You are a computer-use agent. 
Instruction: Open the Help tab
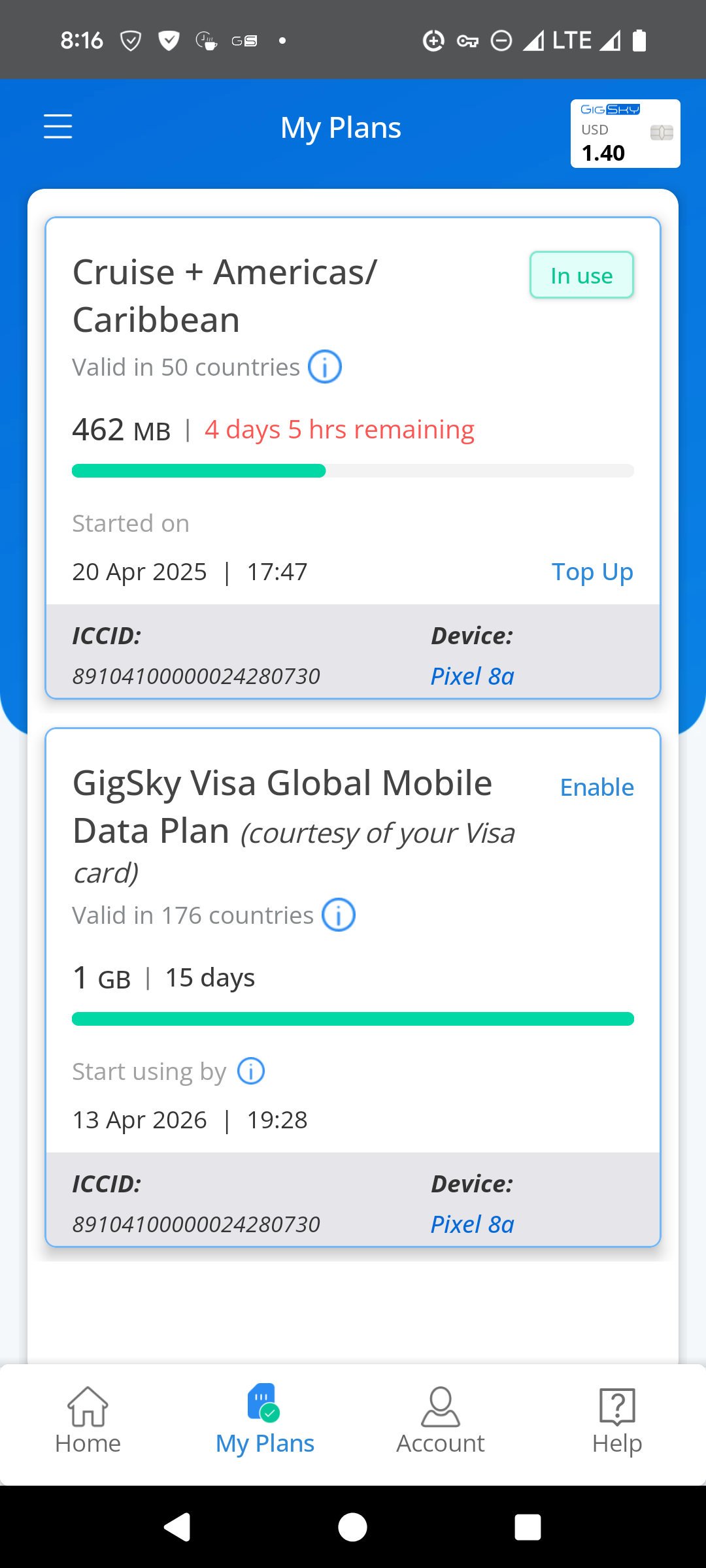click(x=617, y=1420)
